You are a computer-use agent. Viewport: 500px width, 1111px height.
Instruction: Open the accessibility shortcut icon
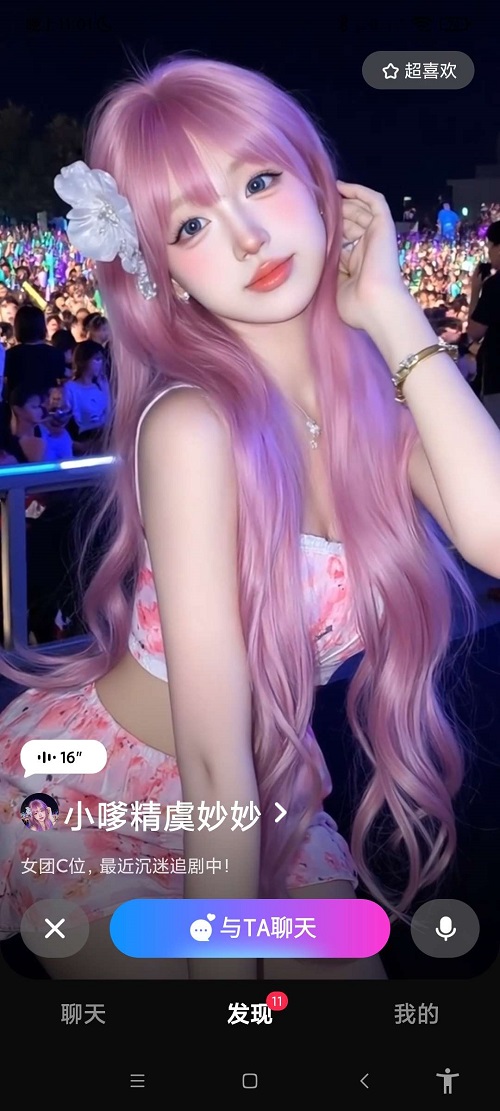448,1081
